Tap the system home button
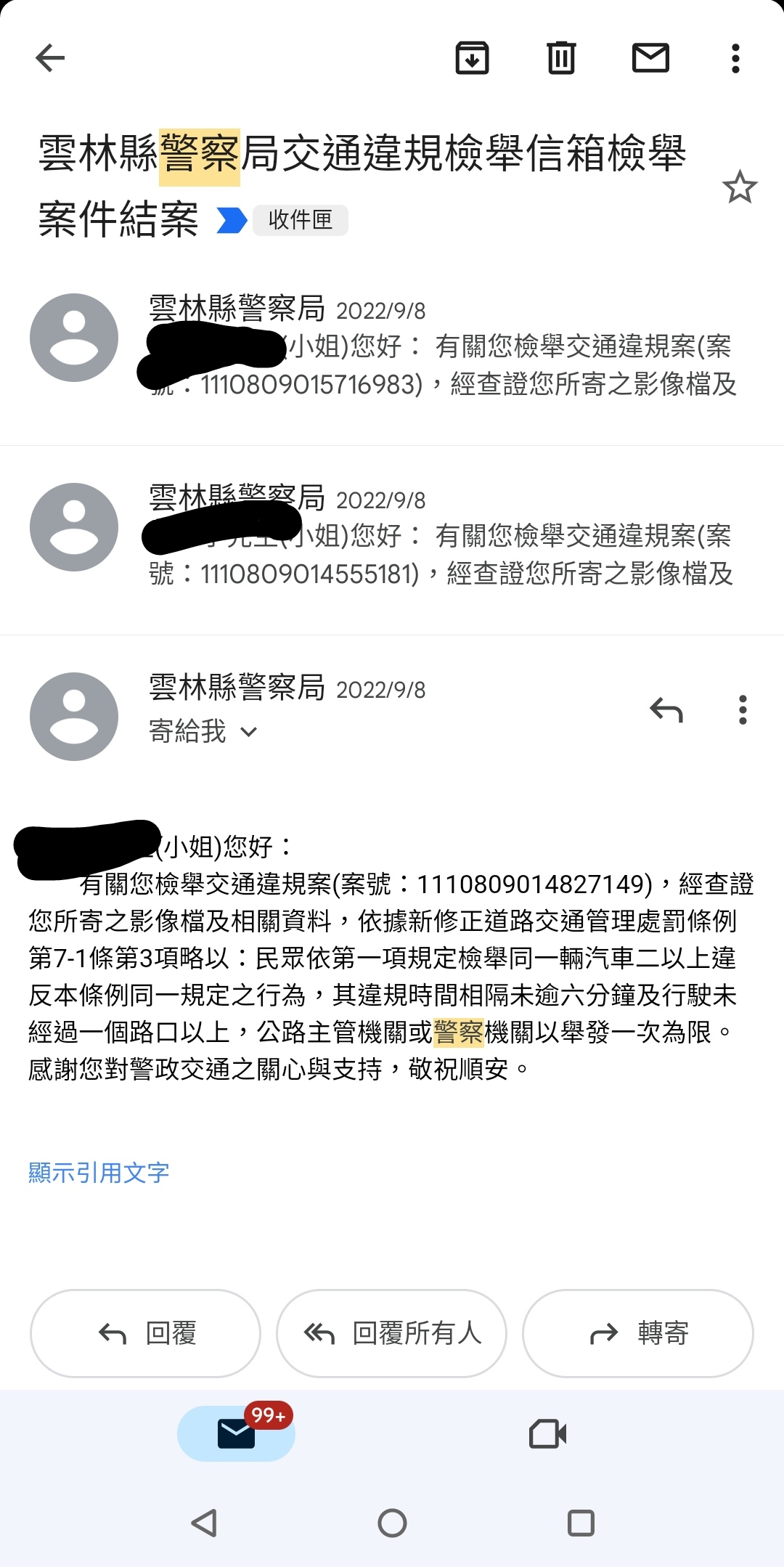The image size is (784, 1567). [x=392, y=1523]
